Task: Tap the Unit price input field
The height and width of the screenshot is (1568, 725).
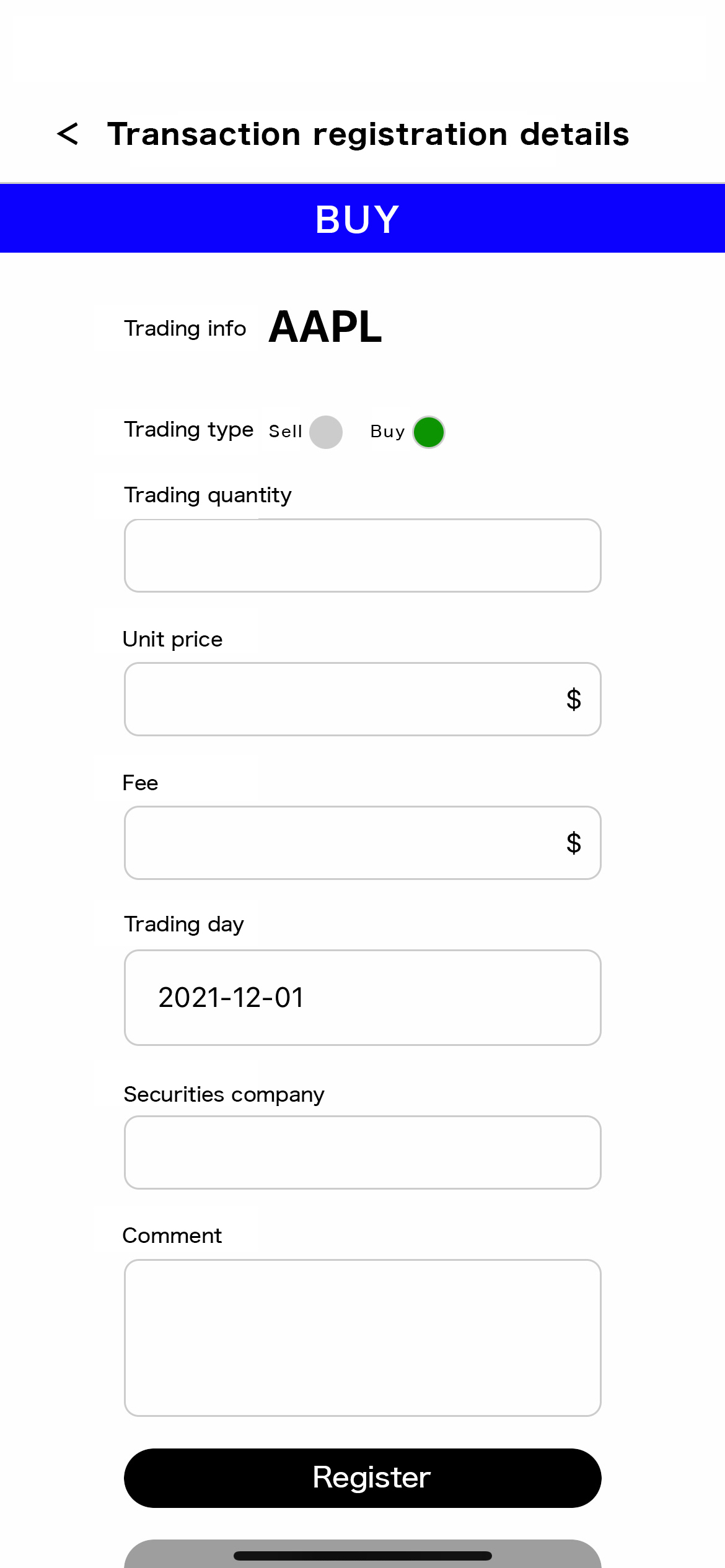Action: (362, 699)
